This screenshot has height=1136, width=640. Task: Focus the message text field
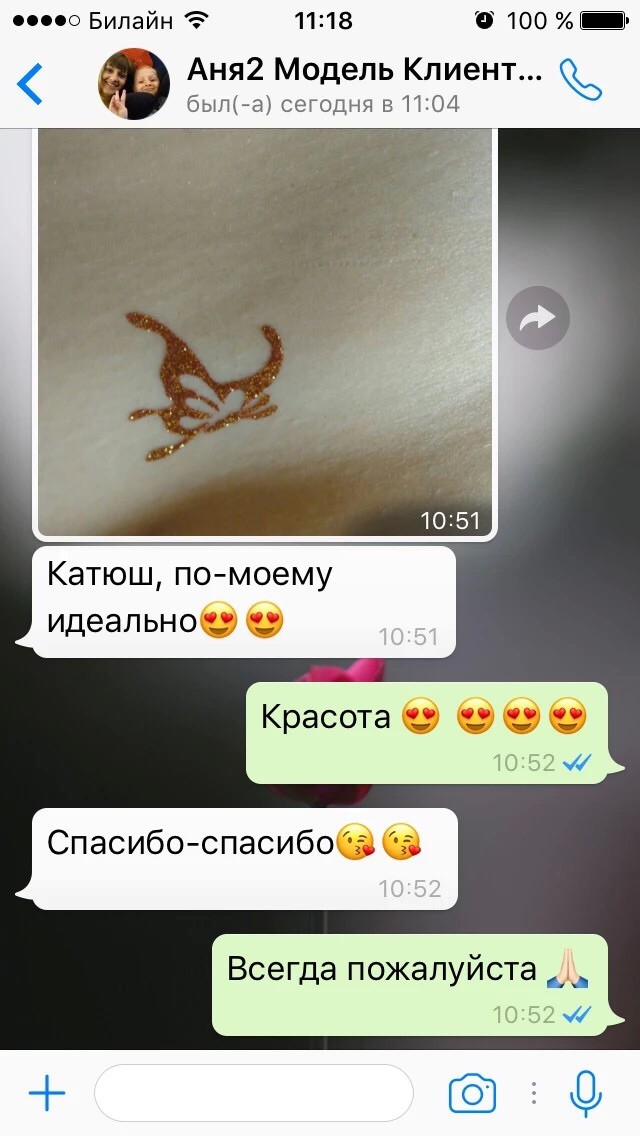click(x=253, y=1093)
